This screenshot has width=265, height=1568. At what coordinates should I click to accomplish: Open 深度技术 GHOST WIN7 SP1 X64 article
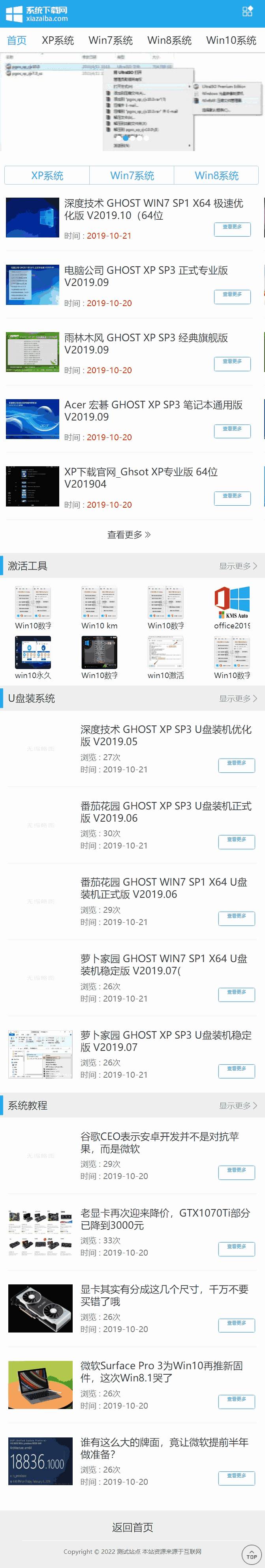(x=154, y=209)
